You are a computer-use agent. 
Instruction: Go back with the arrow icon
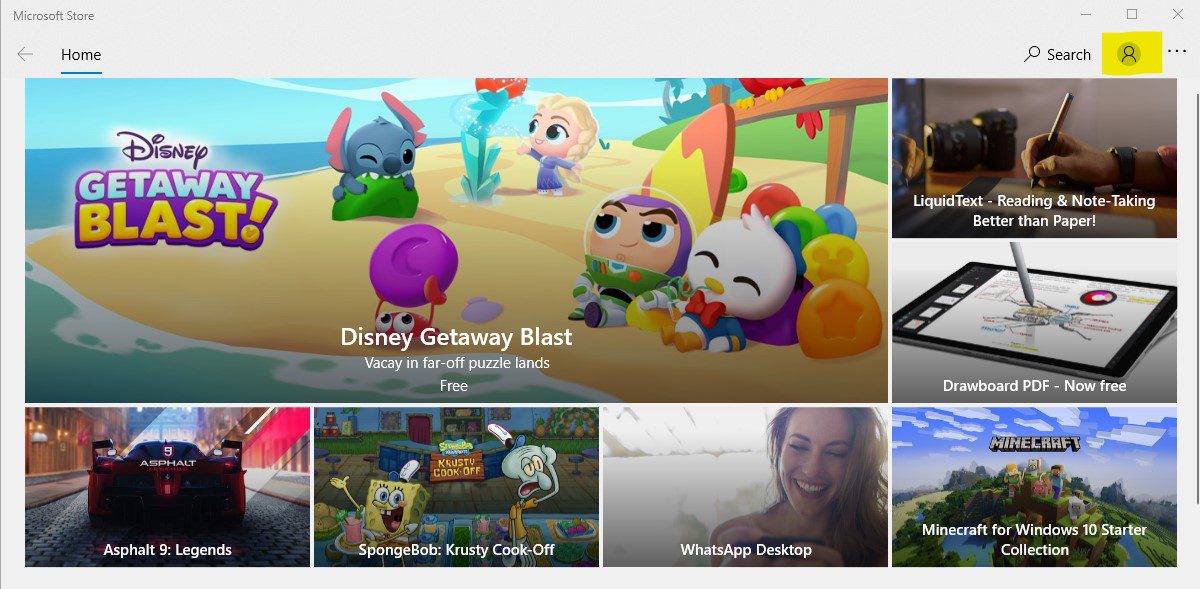point(25,55)
